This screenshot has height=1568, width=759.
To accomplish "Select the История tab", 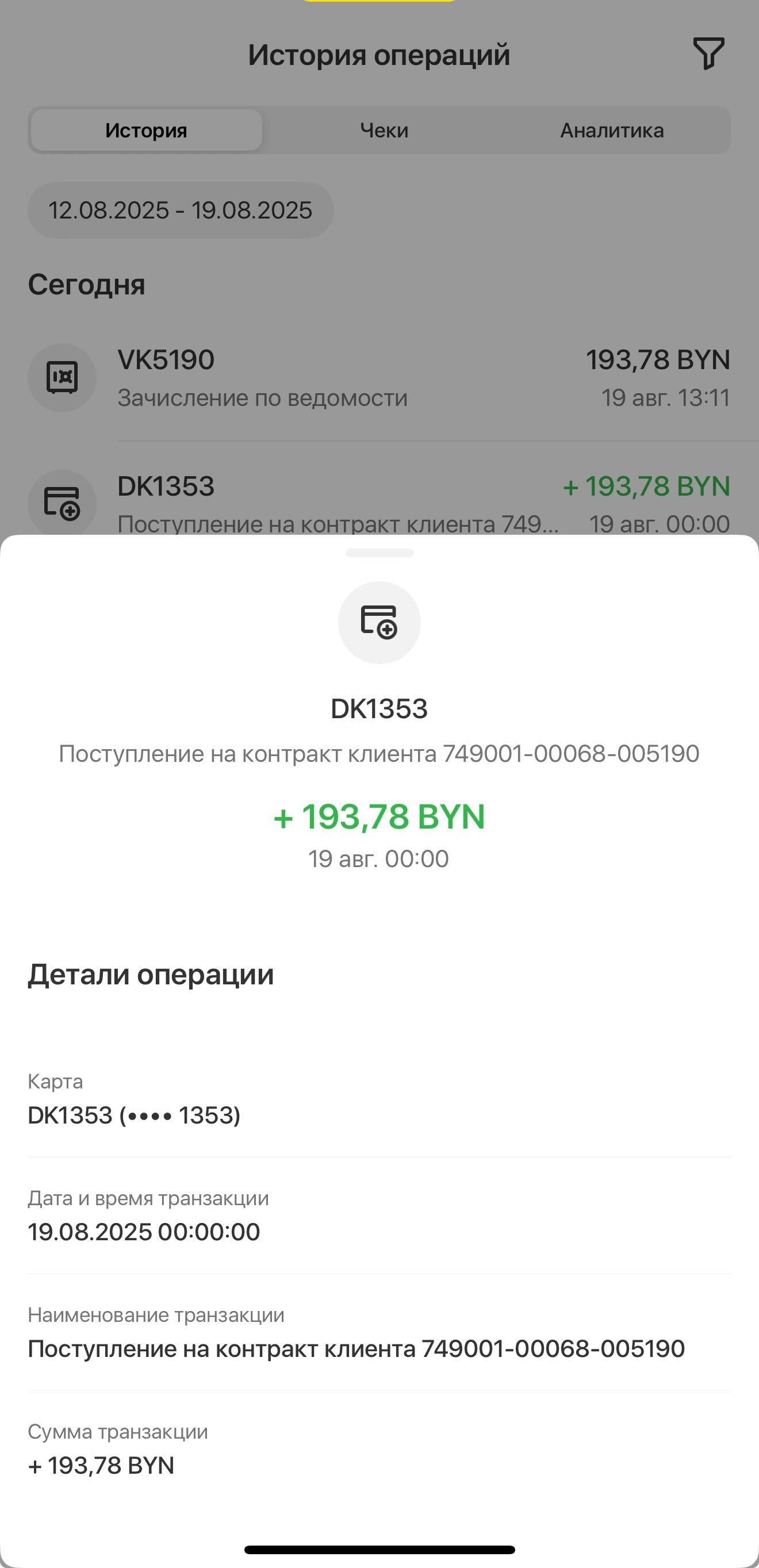I will tap(146, 131).
